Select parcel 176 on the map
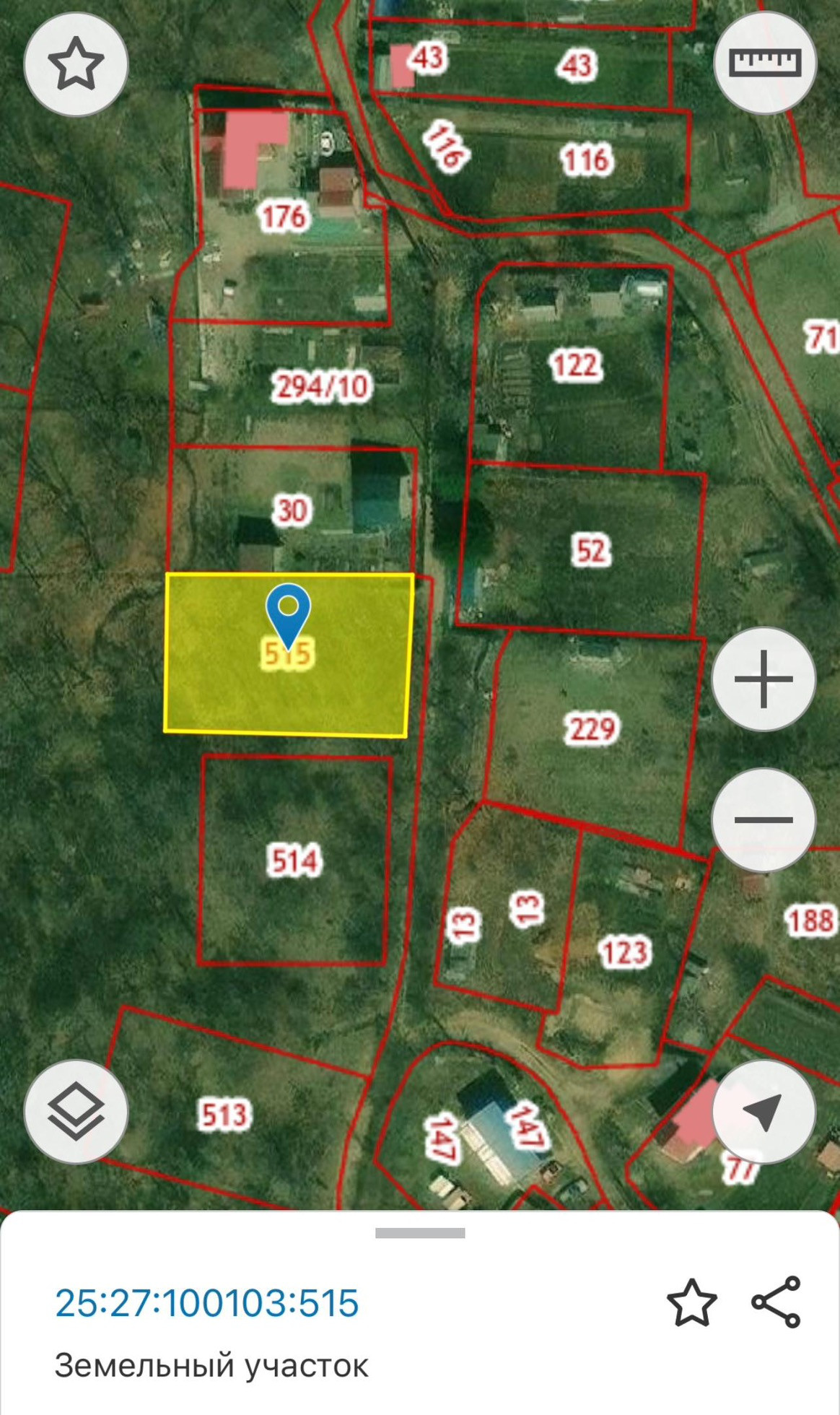This screenshot has height=1415, width=840. (x=283, y=217)
